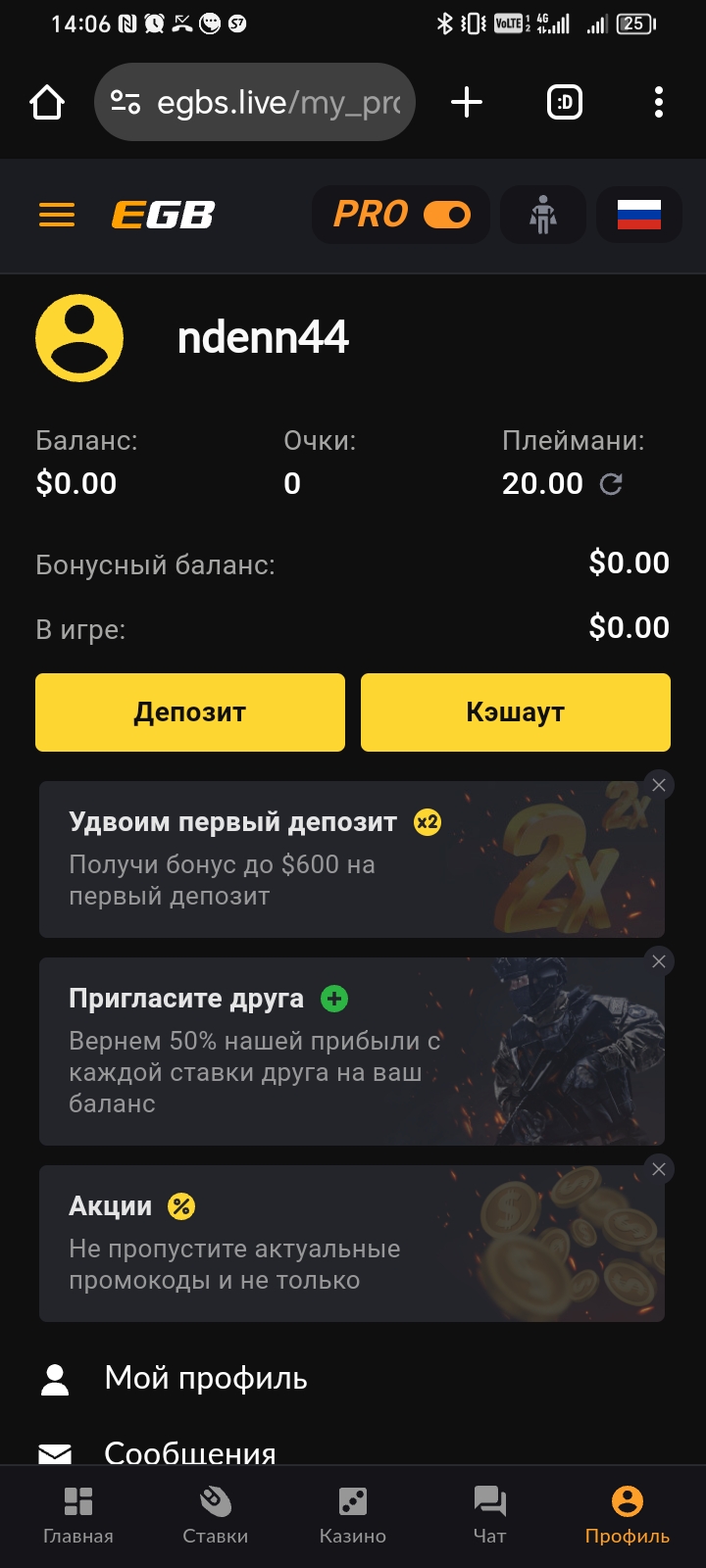The image size is (706, 1568).
Task: Close the Пригласите друга card
Action: (x=659, y=961)
